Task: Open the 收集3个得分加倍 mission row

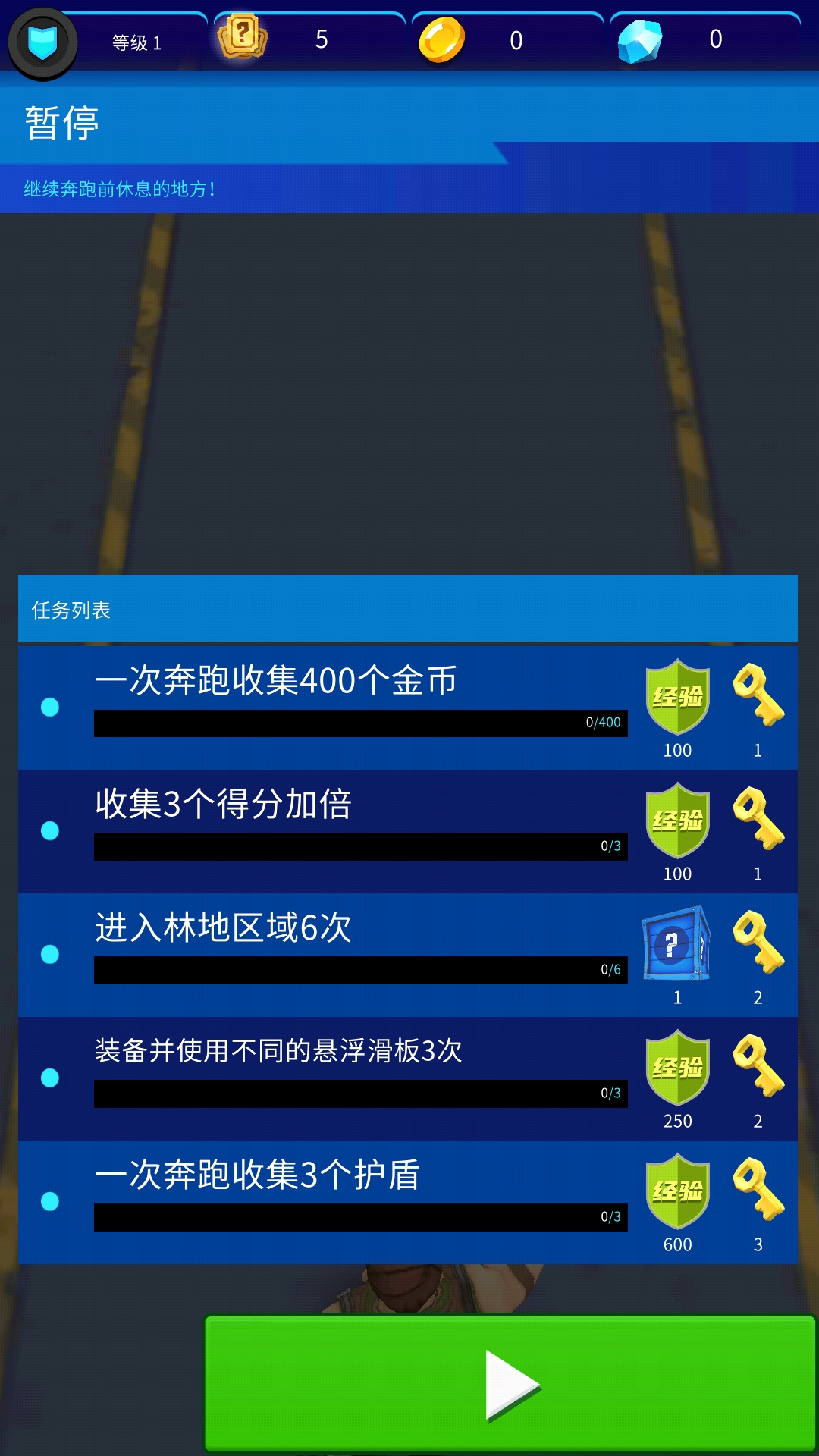Action: pos(408,831)
